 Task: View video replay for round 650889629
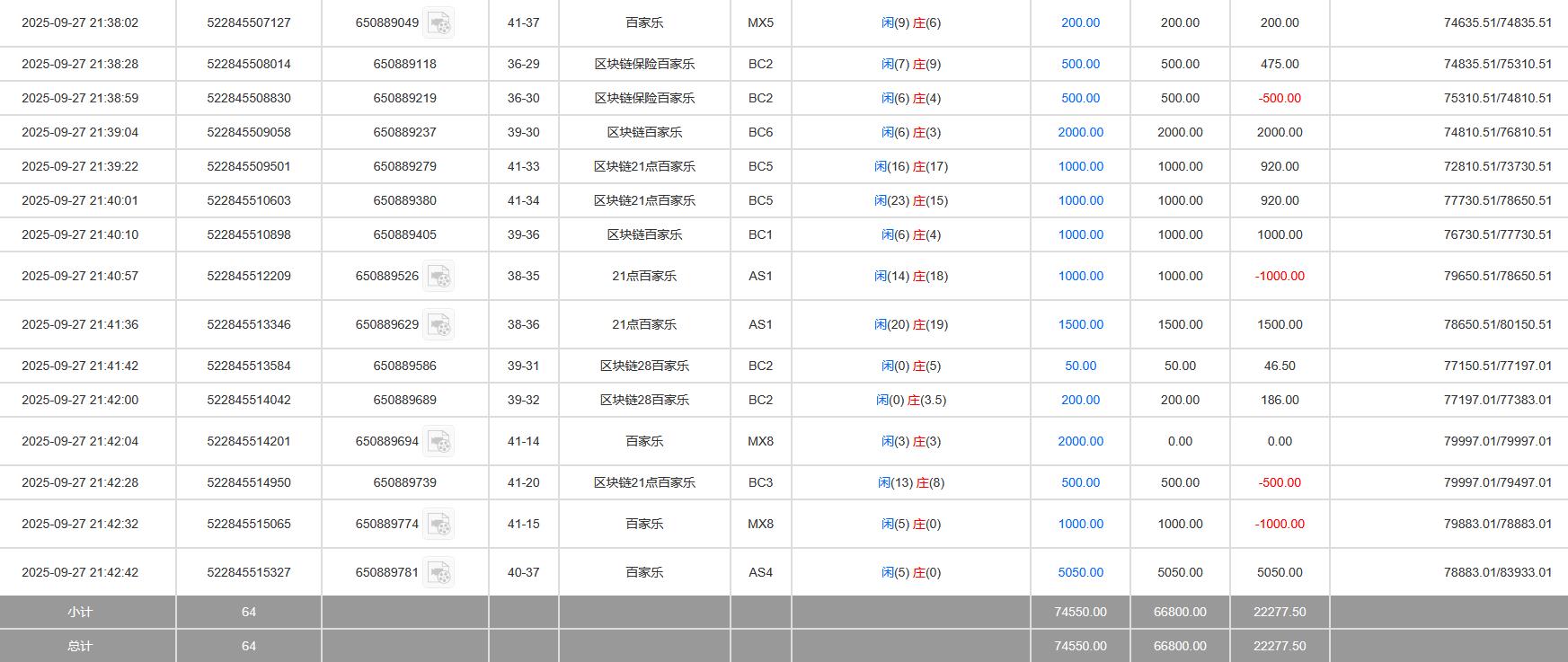(x=439, y=325)
